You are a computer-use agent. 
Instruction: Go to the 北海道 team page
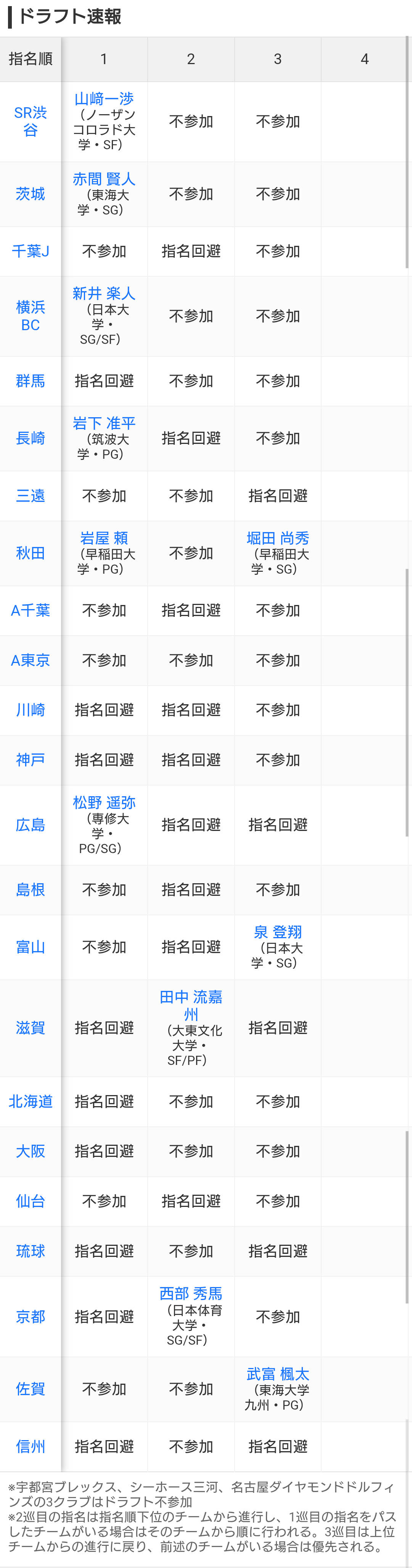[31, 1101]
